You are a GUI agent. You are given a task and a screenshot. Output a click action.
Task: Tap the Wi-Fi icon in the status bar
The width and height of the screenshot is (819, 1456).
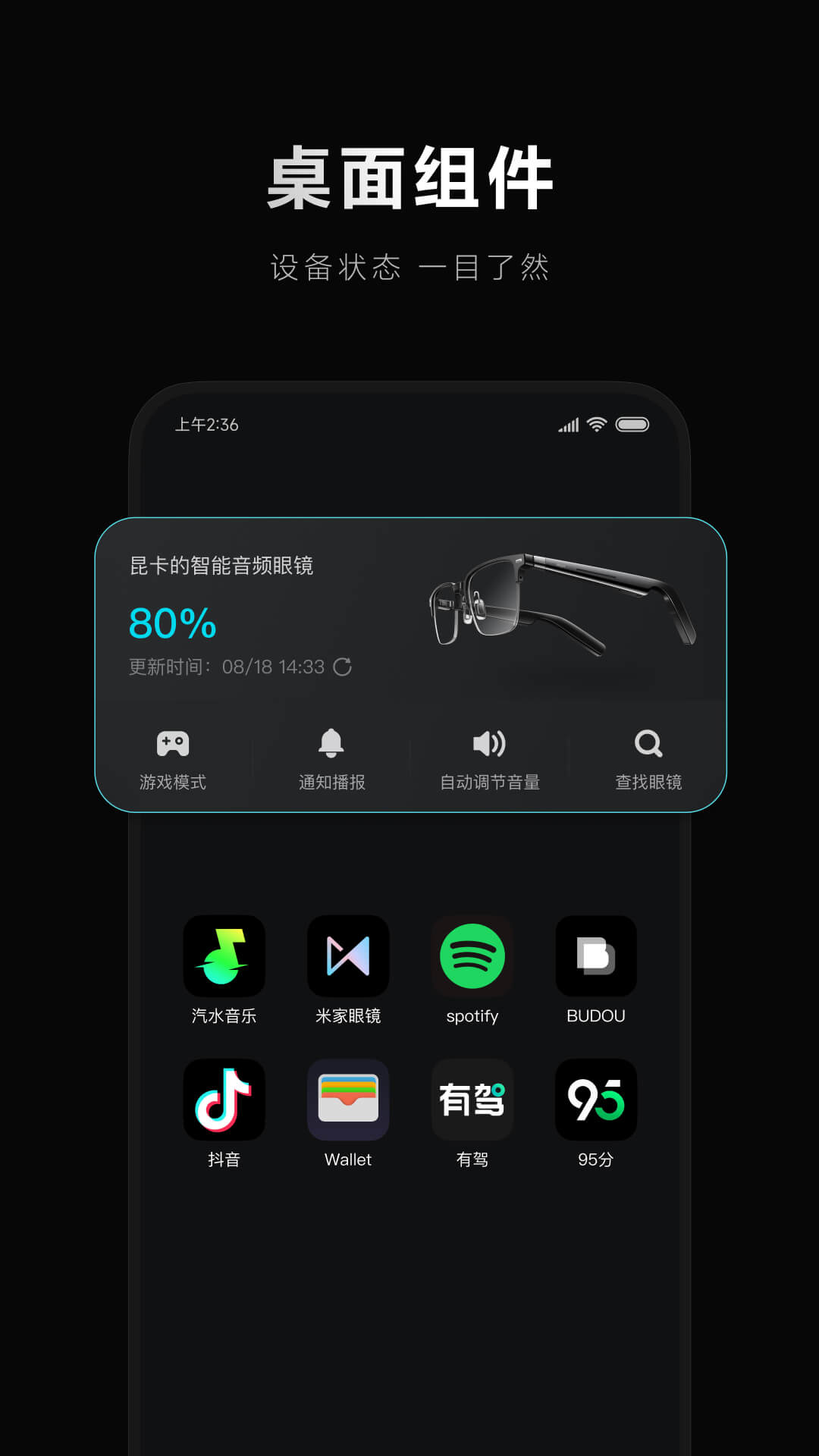coord(597,425)
